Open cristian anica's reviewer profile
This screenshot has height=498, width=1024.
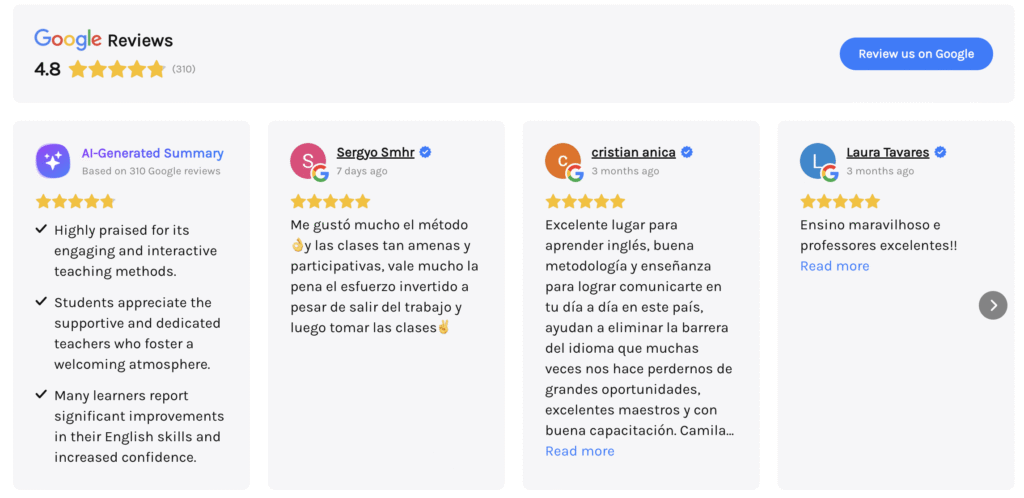[x=633, y=153]
